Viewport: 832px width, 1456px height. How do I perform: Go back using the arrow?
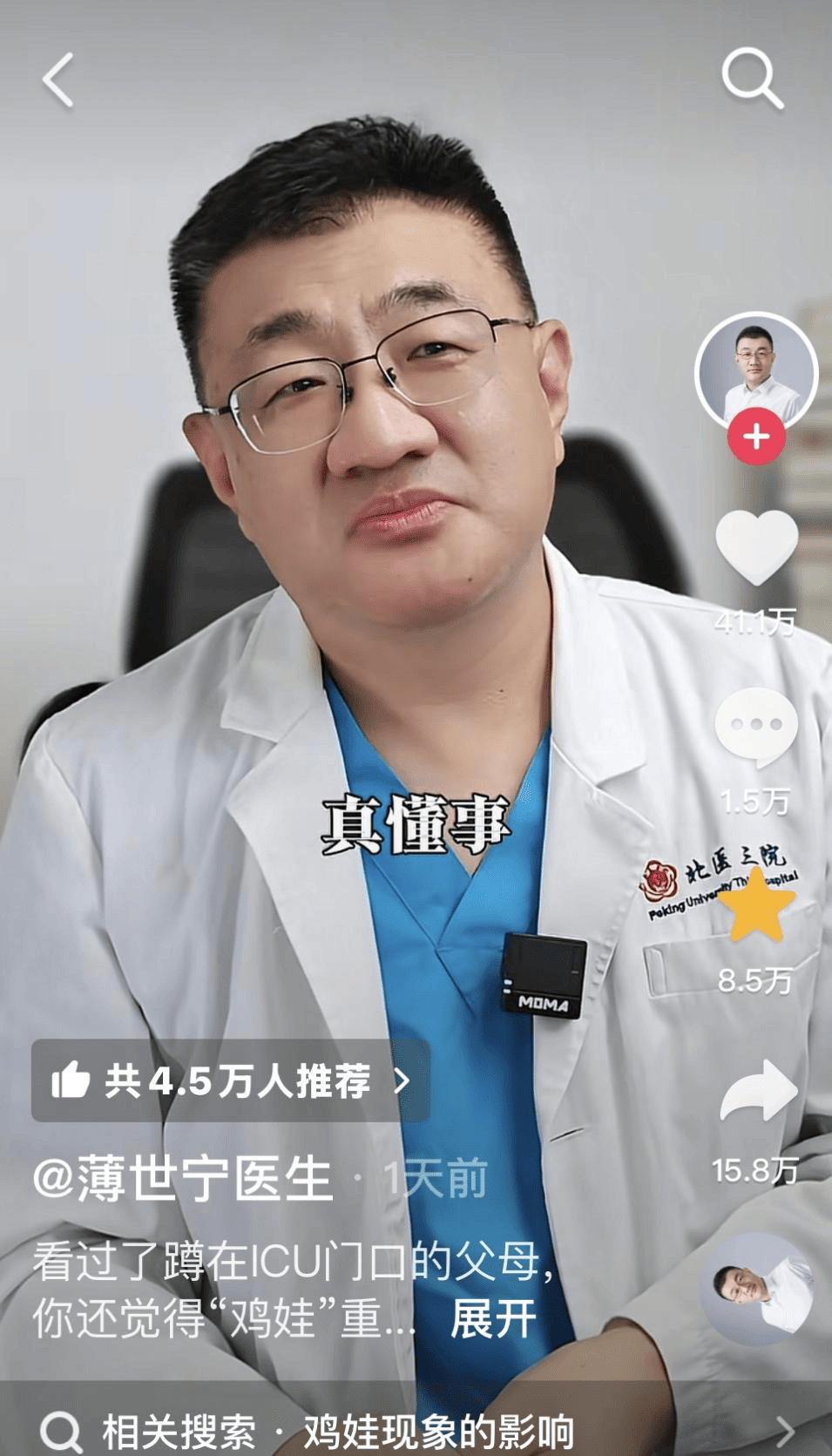(58, 80)
